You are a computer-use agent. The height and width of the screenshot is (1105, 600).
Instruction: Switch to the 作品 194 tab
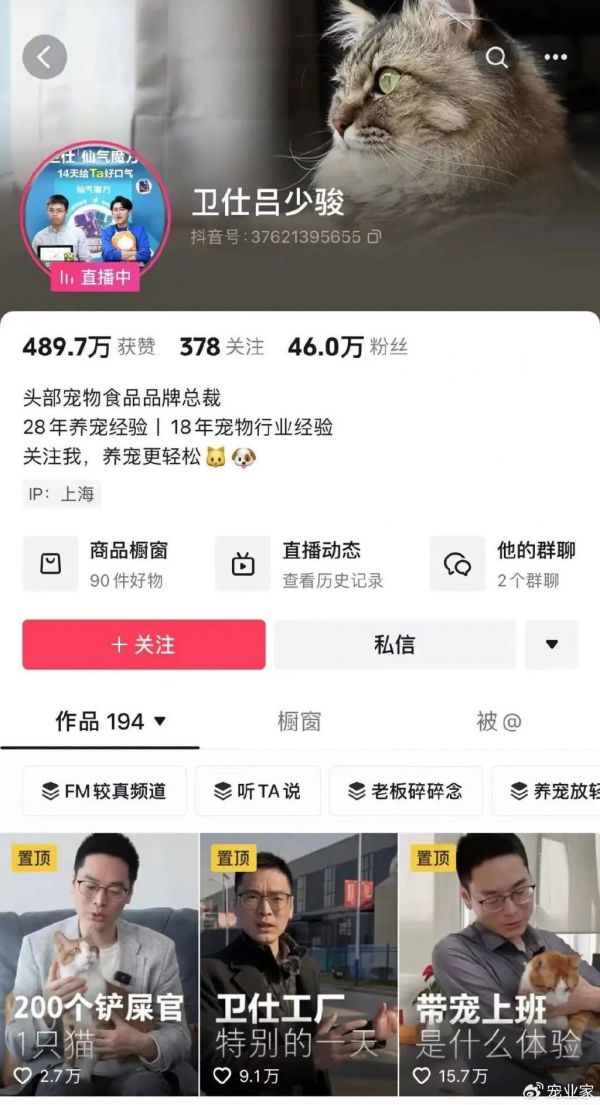pyautogui.click(x=110, y=722)
